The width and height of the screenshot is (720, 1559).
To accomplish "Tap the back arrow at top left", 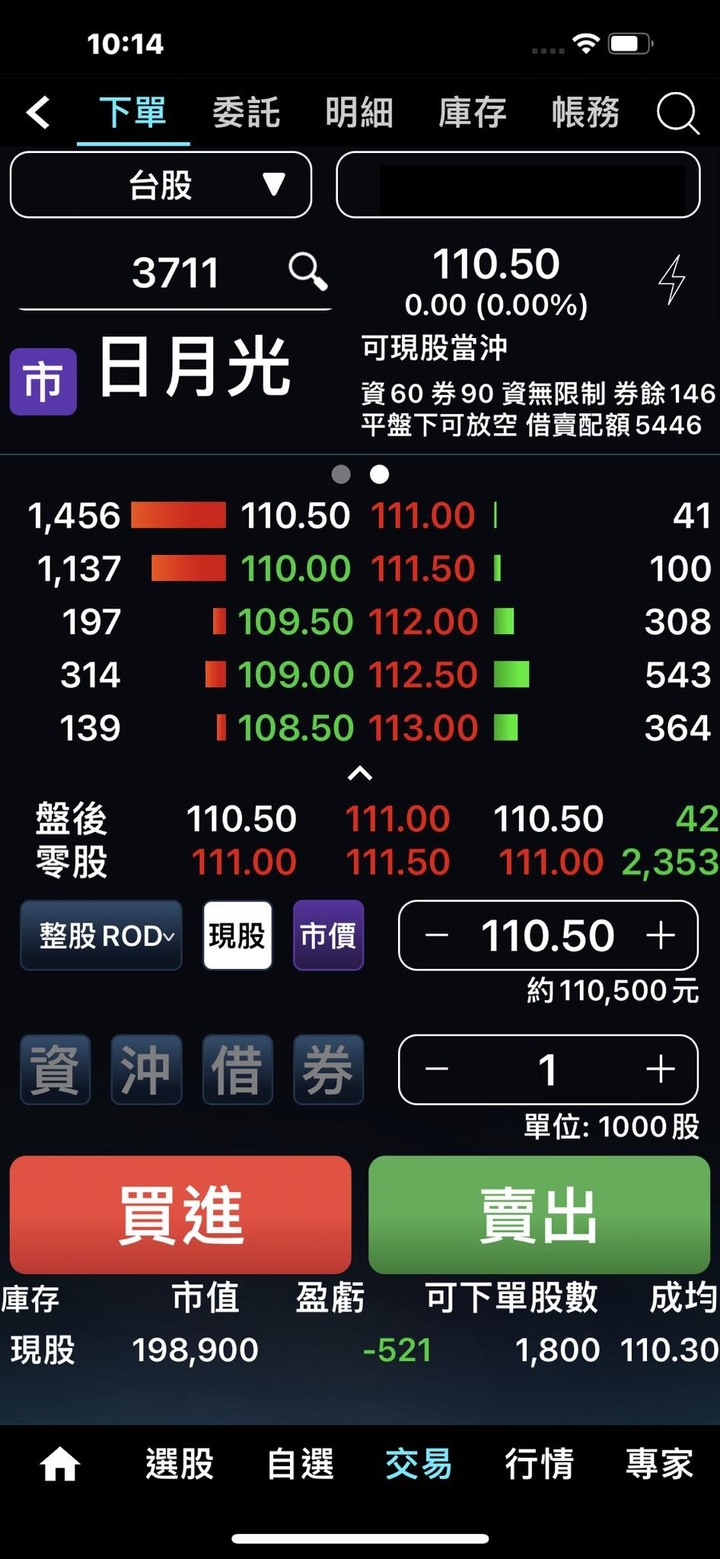I will (38, 113).
